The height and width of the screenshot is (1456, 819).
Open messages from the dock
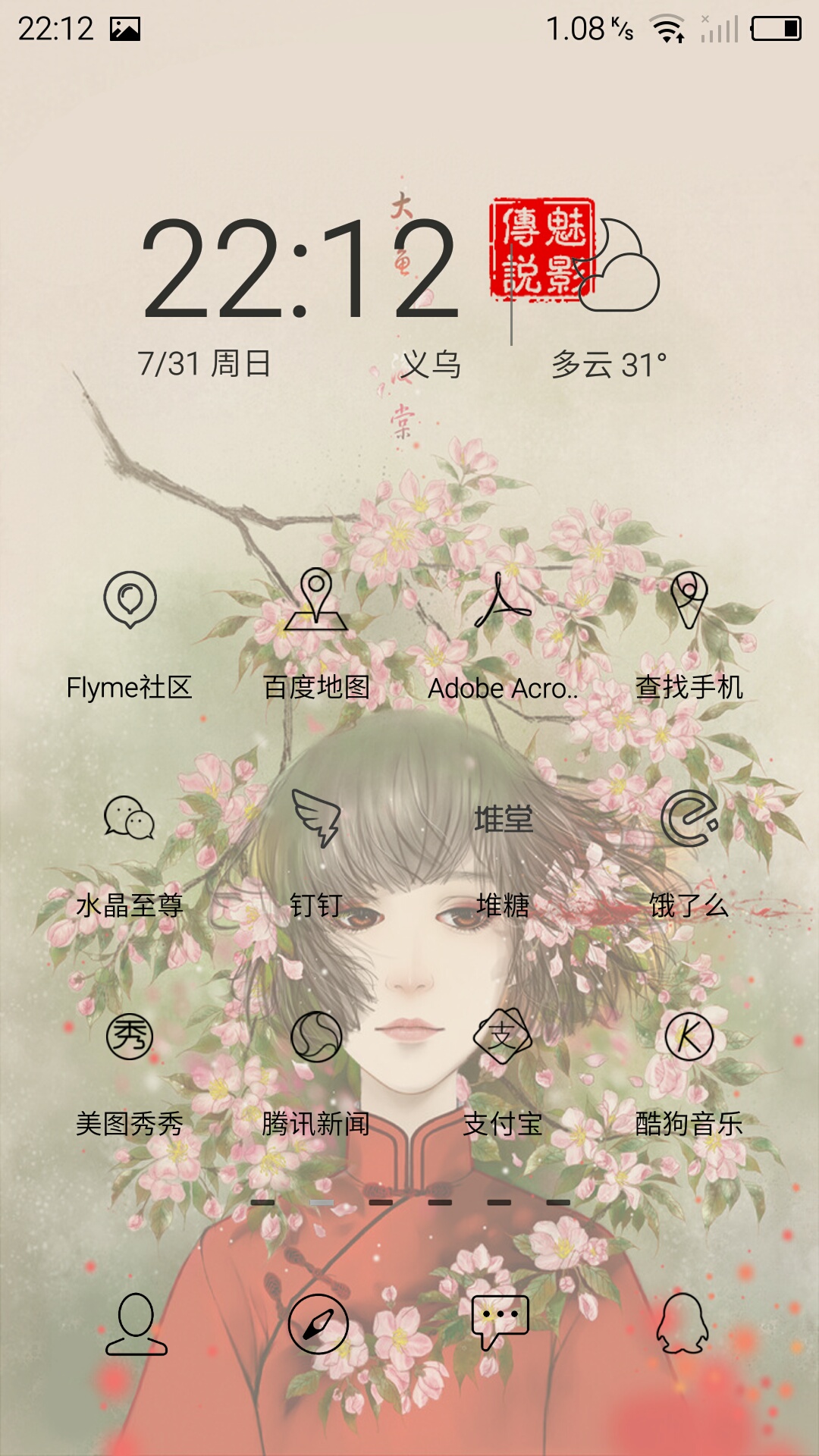500,1323
